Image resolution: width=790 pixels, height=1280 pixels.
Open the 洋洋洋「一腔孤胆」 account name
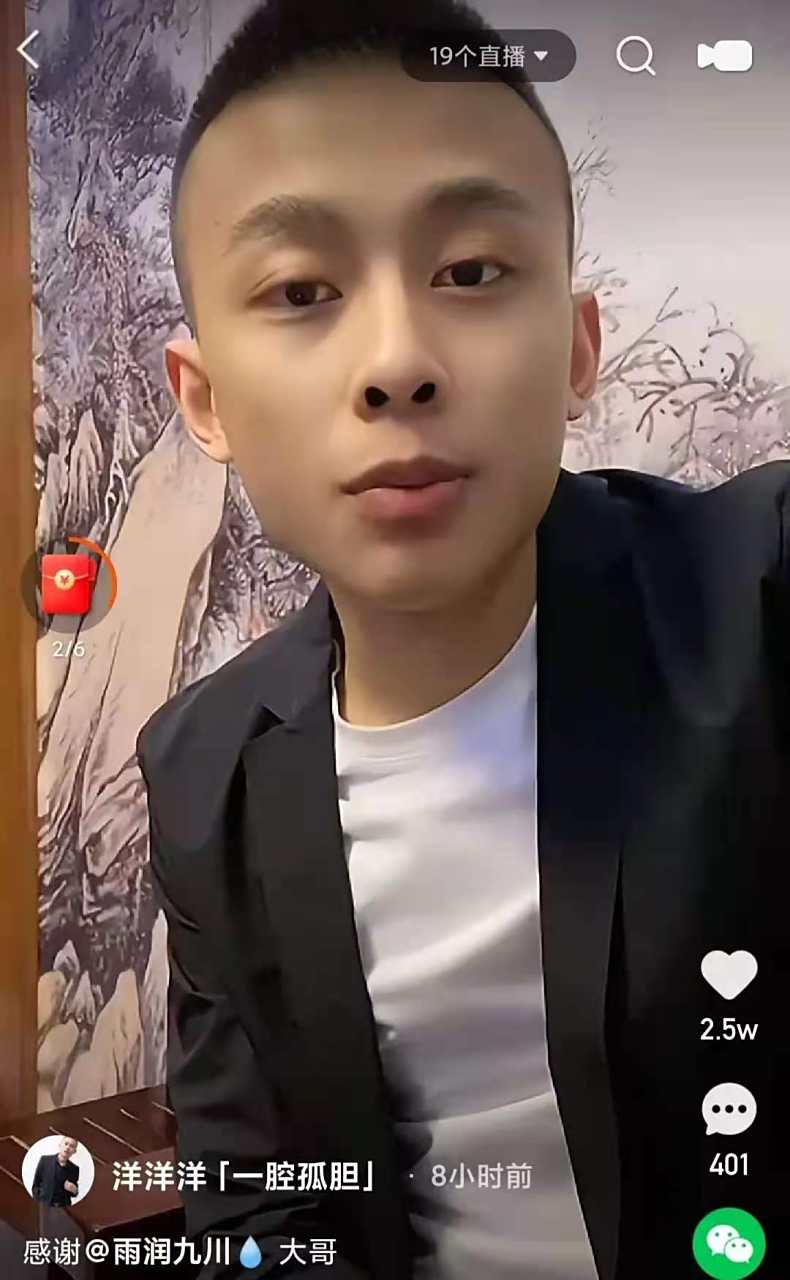(x=245, y=1177)
